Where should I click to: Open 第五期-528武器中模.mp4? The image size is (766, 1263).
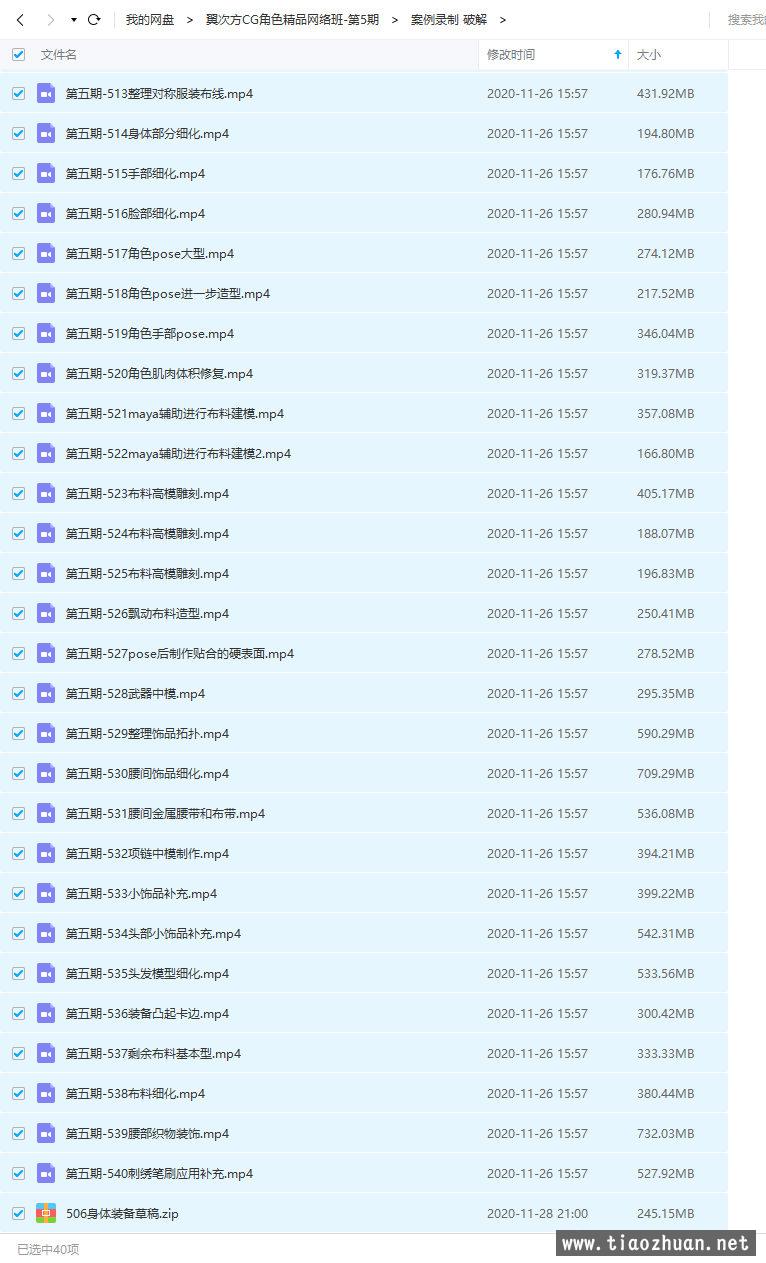[x=135, y=694]
